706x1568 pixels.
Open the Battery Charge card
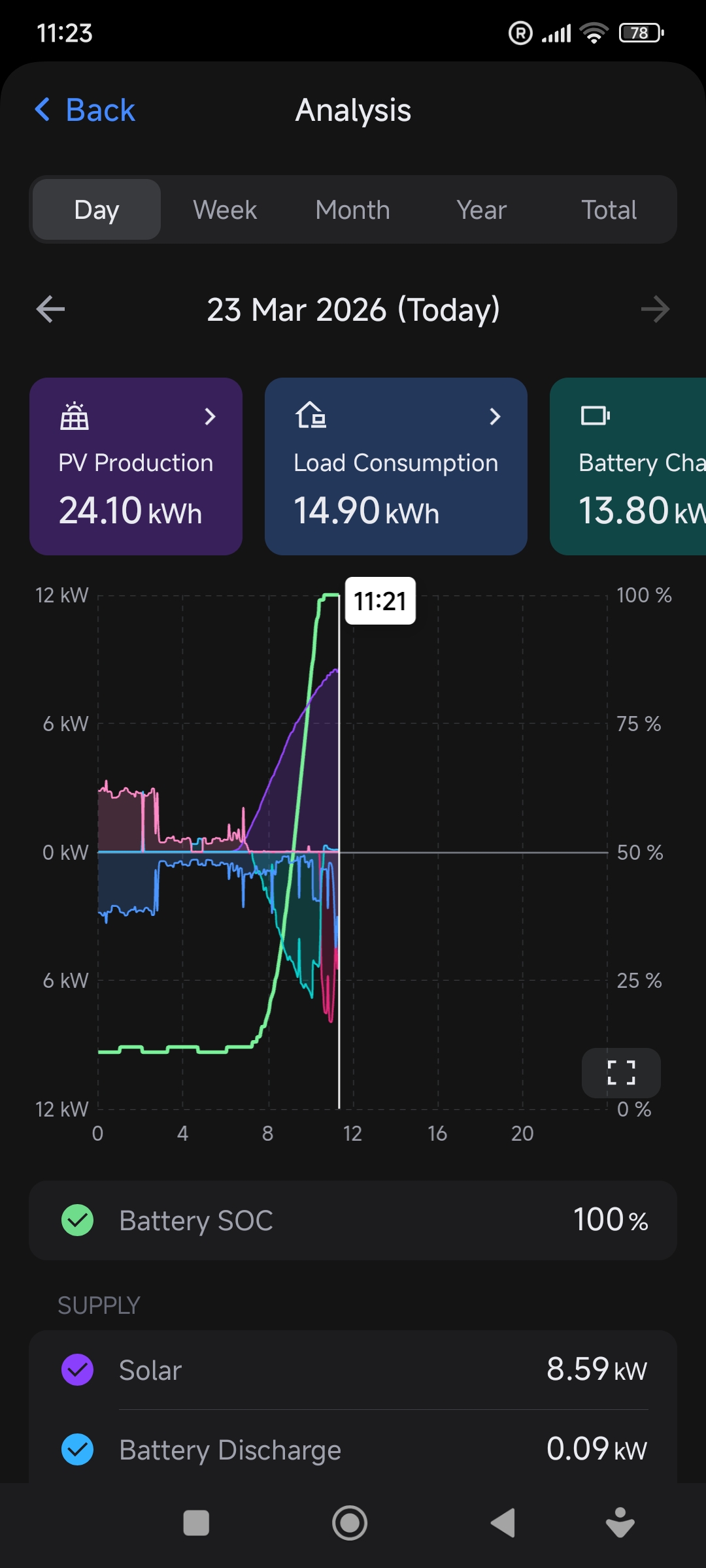coord(628,466)
